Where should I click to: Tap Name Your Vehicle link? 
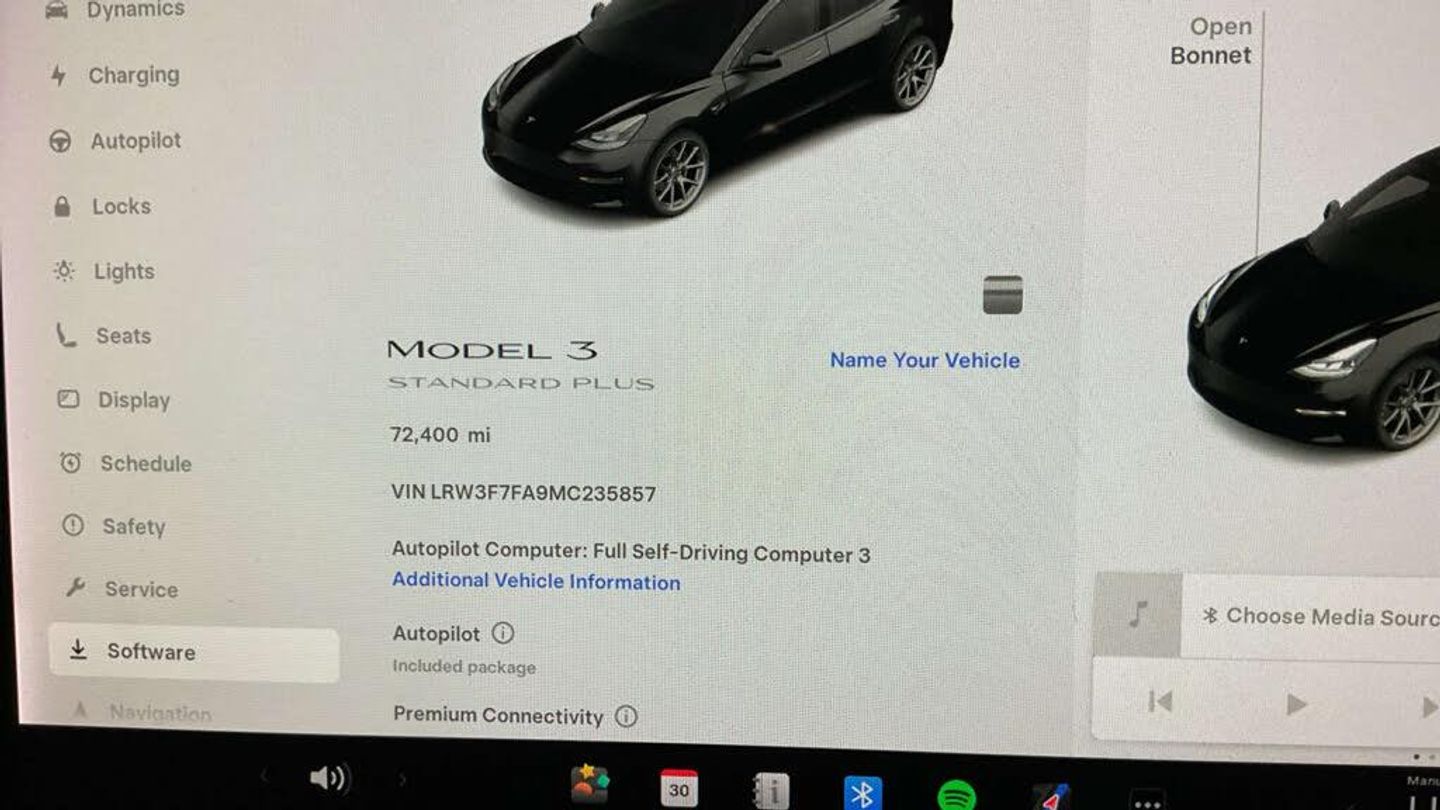(924, 361)
